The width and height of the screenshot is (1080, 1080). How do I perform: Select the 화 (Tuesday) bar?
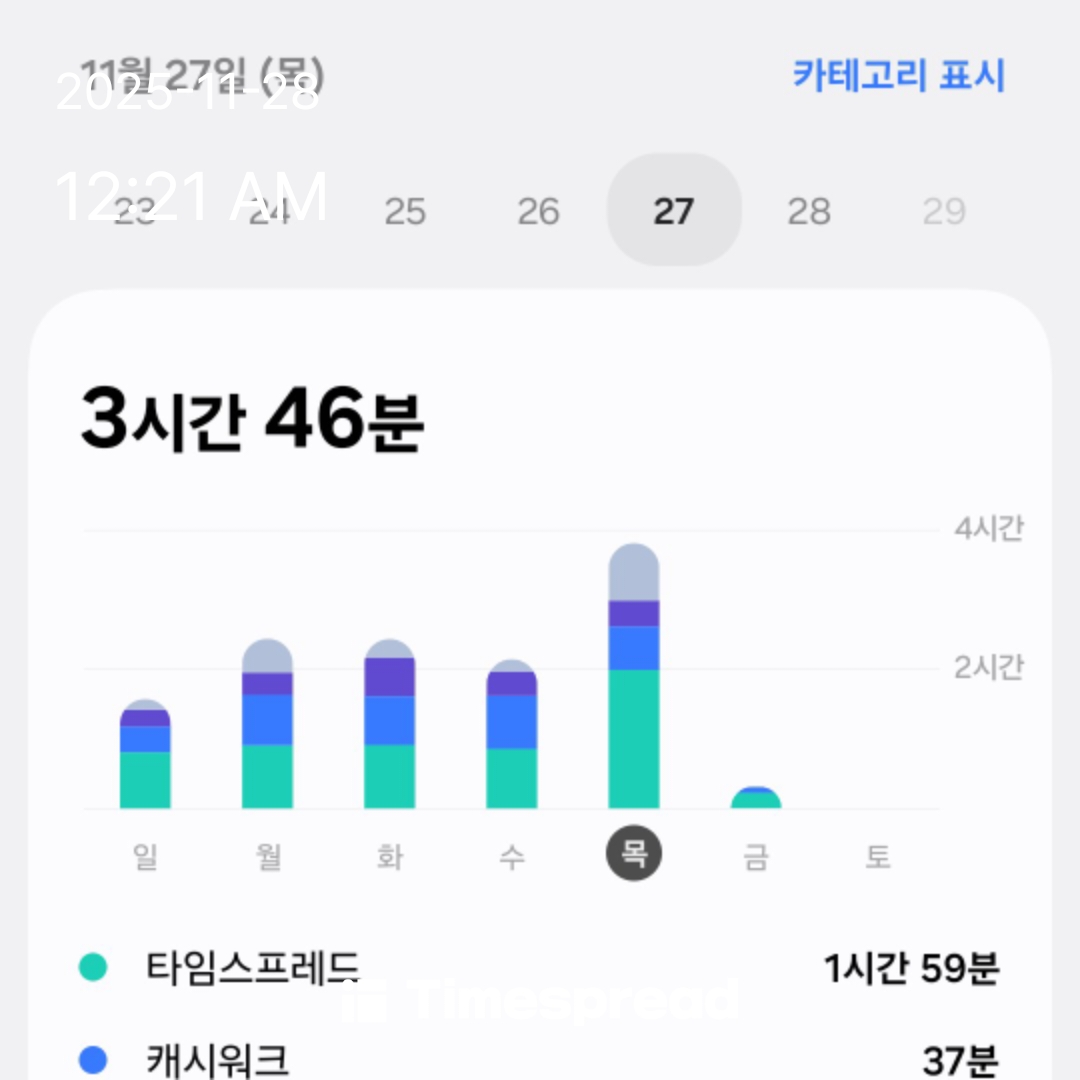tap(390, 724)
